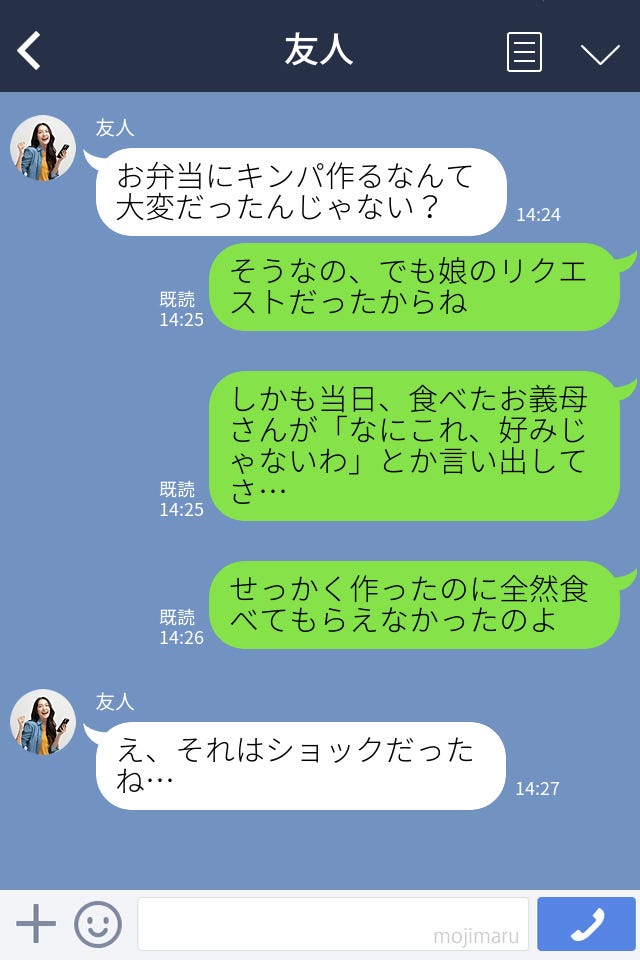Focus the message text field
Viewport: 640px width, 960px height.
pos(332,923)
